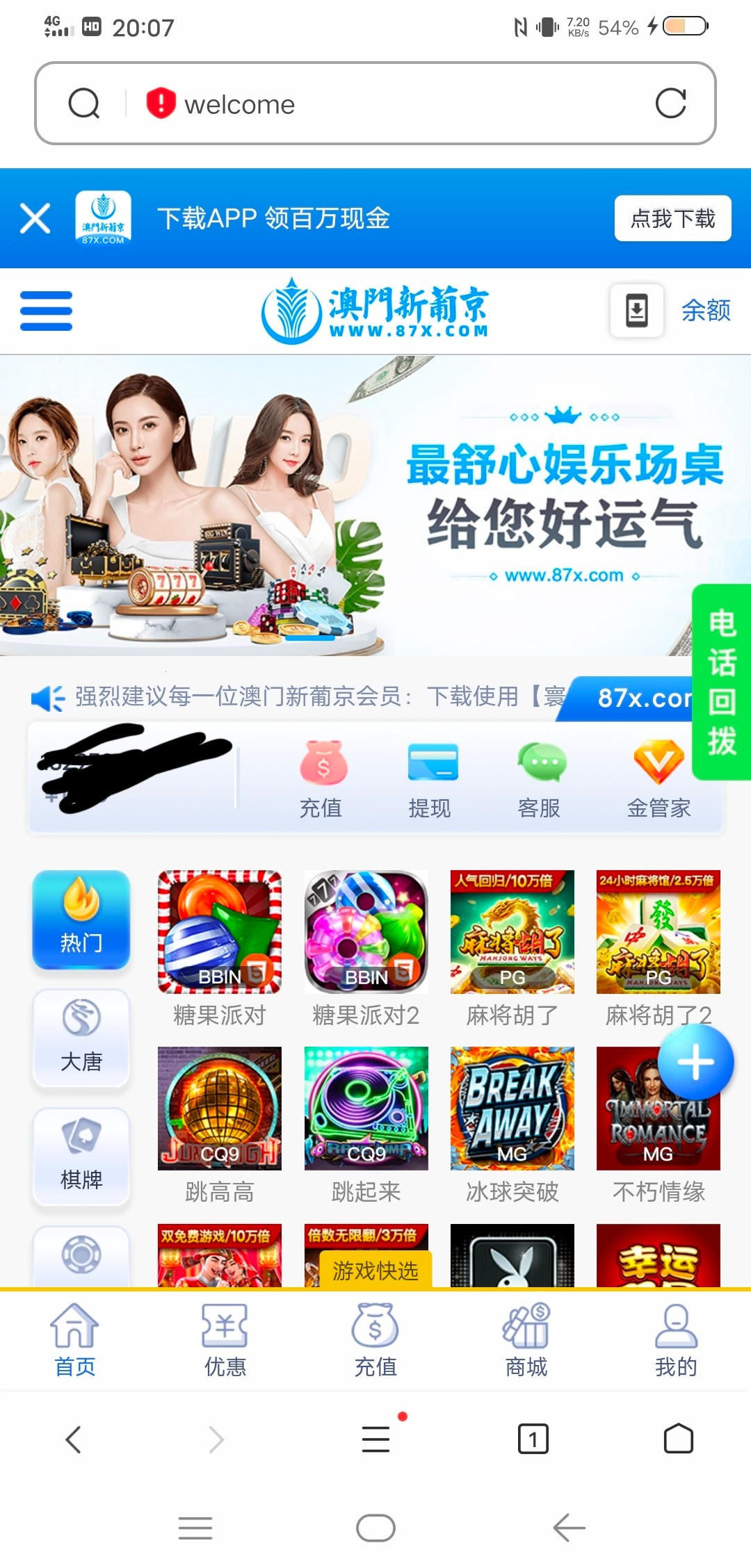Dismiss the download APP banner
The width and height of the screenshot is (751, 1568).
pyautogui.click(x=35, y=218)
